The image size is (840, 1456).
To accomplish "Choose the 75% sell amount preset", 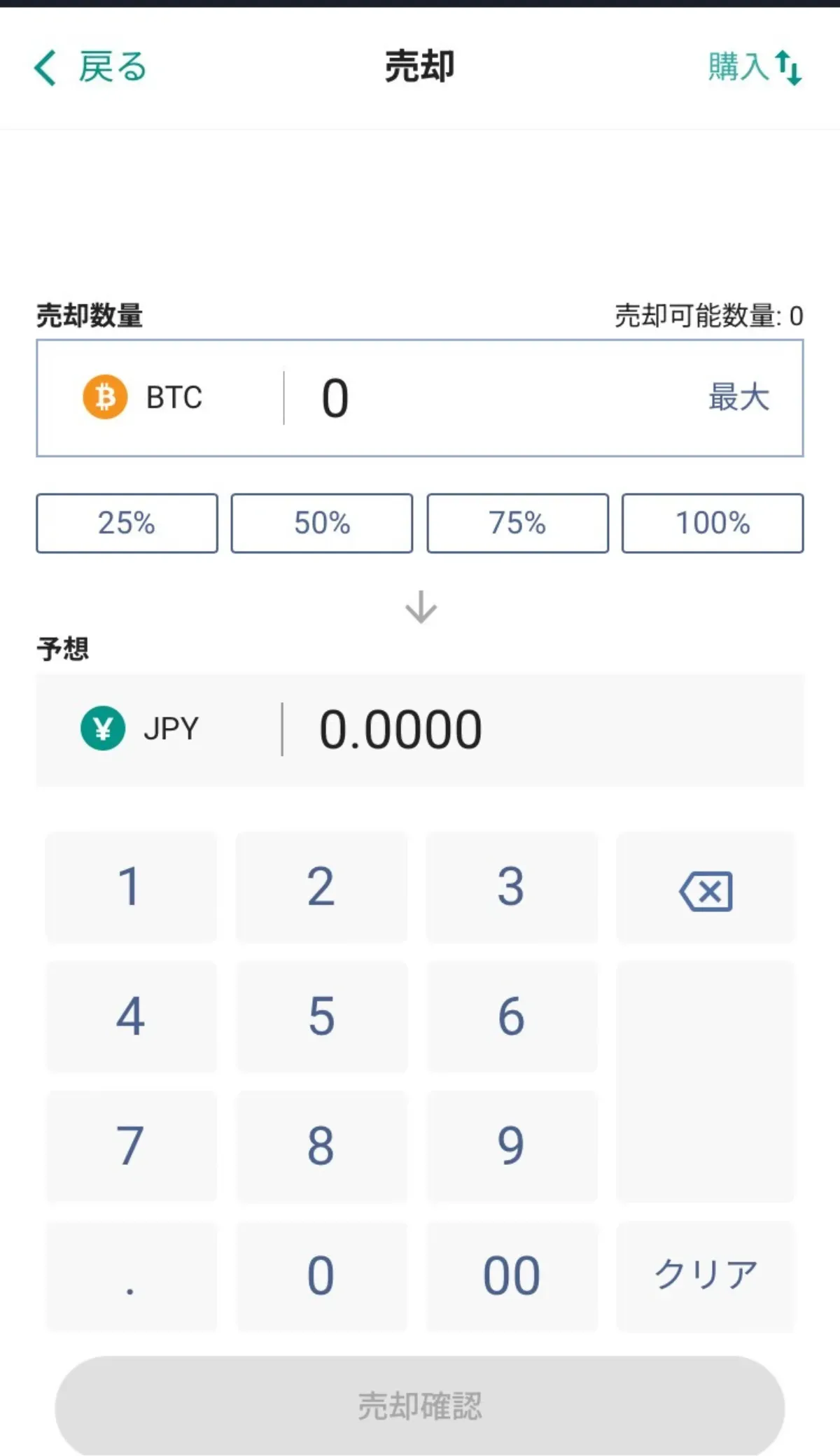I will (x=517, y=523).
